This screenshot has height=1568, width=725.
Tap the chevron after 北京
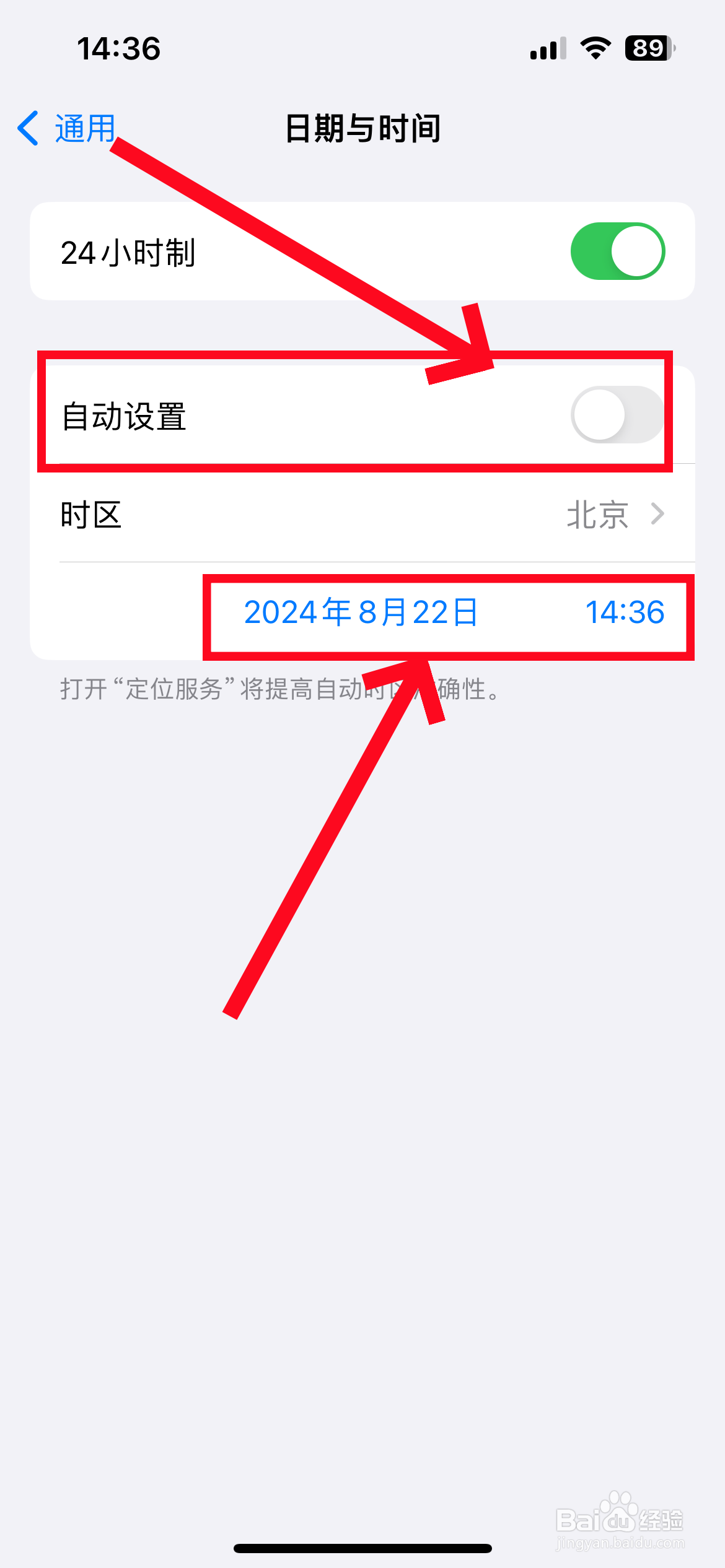pos(659,514)
